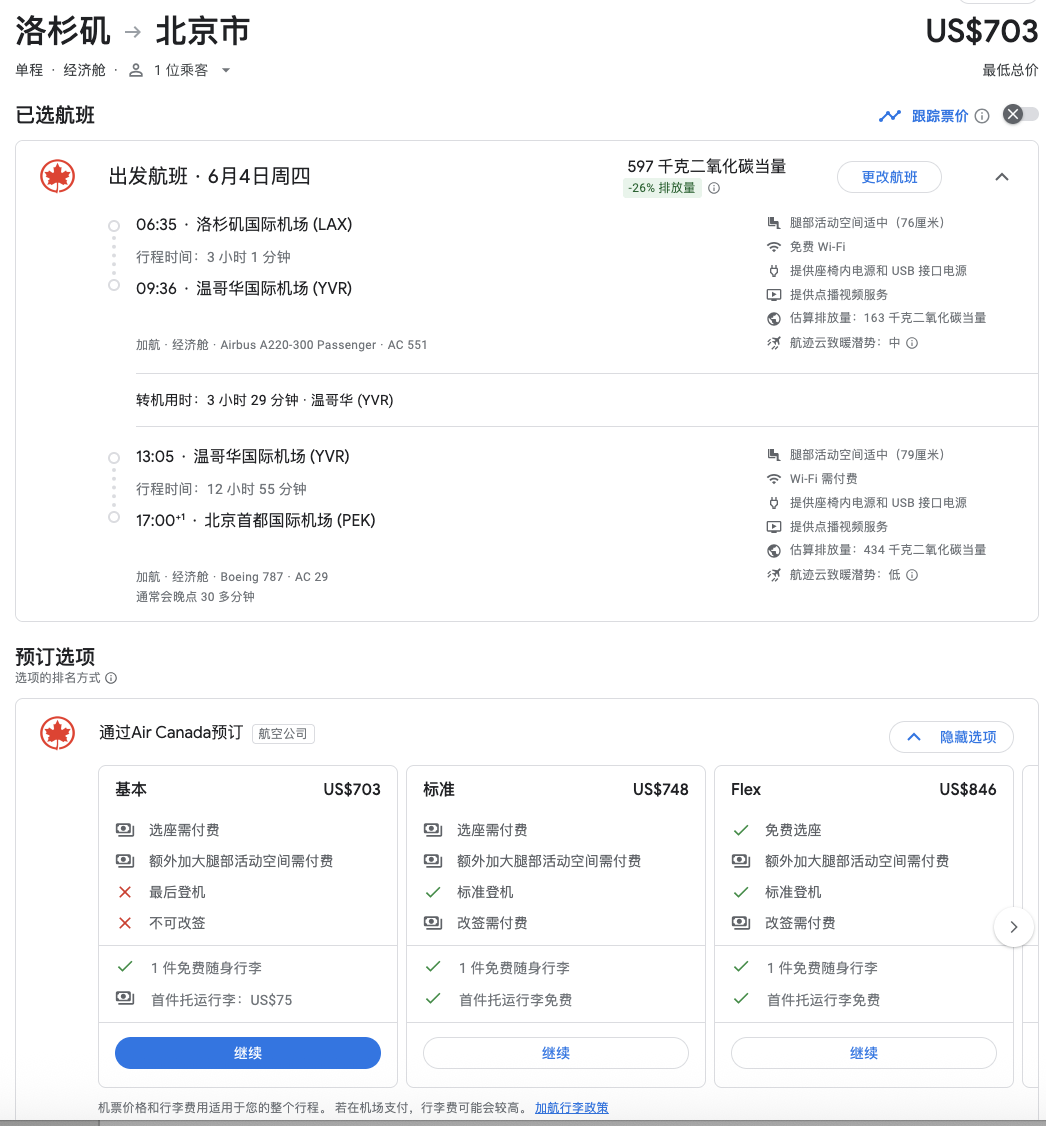Collapse the departure flight details

[1001, 177]
